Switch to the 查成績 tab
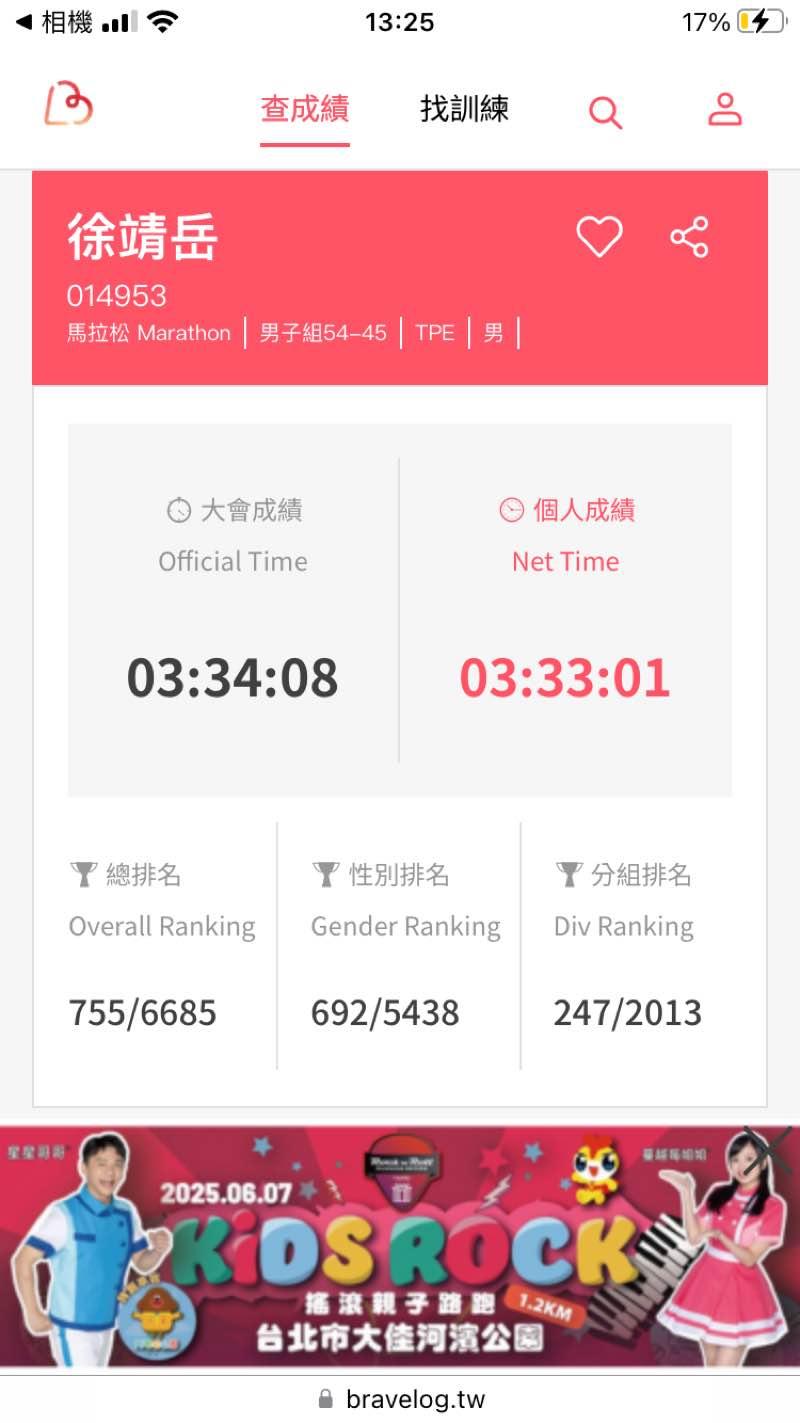 click(305, 110)
